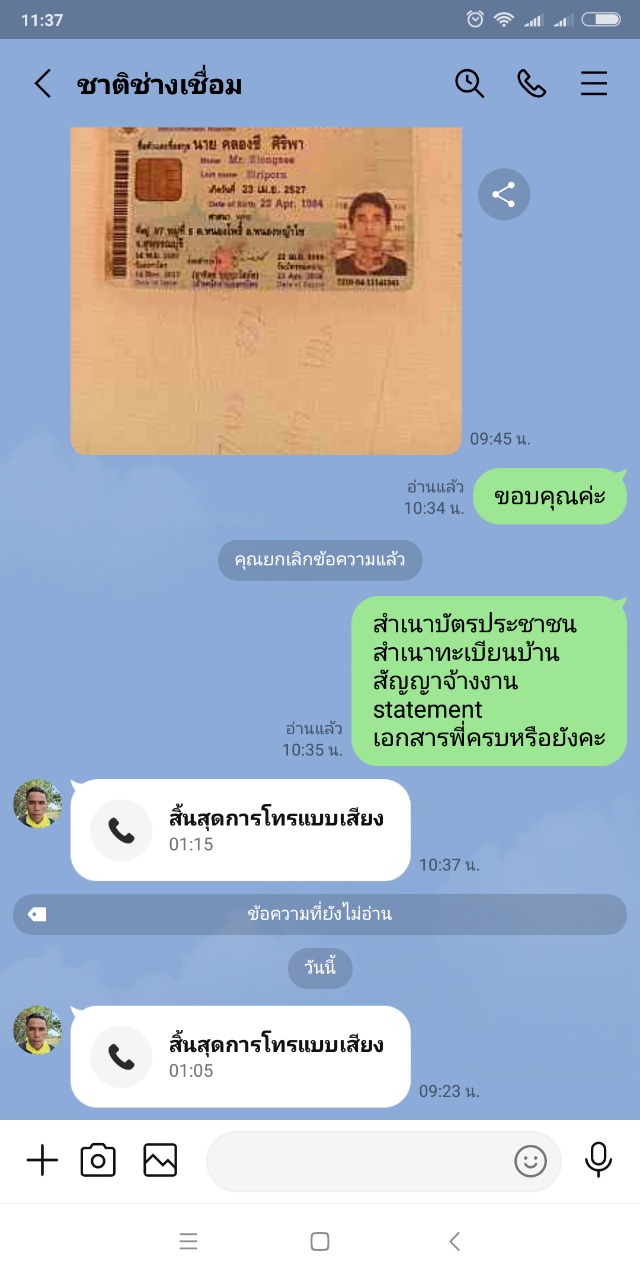Jump to the unread messages marker

click(x=320, y=914)
